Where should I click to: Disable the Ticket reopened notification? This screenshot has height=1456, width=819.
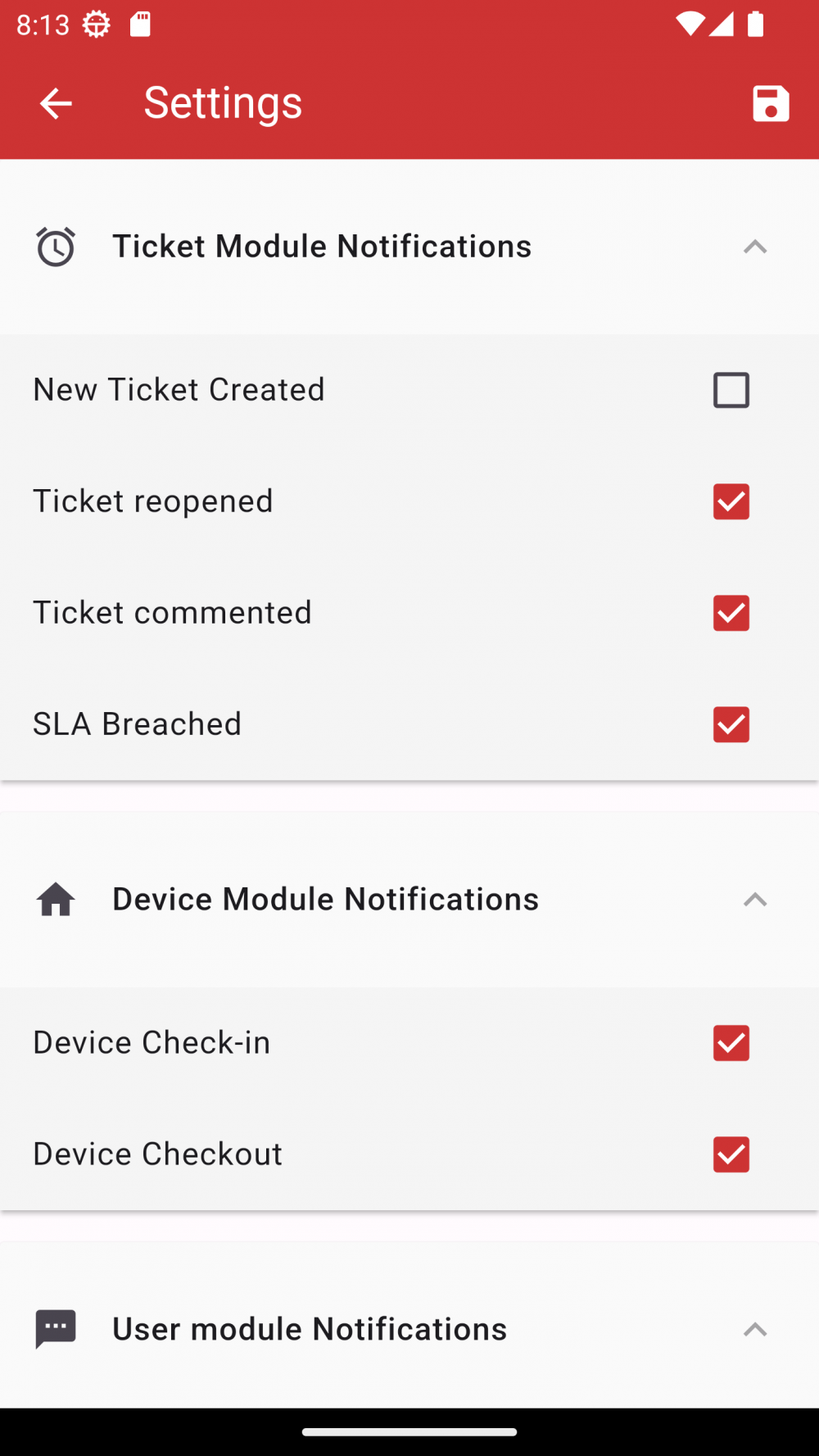pyautogui.click(x=731, y=501)
